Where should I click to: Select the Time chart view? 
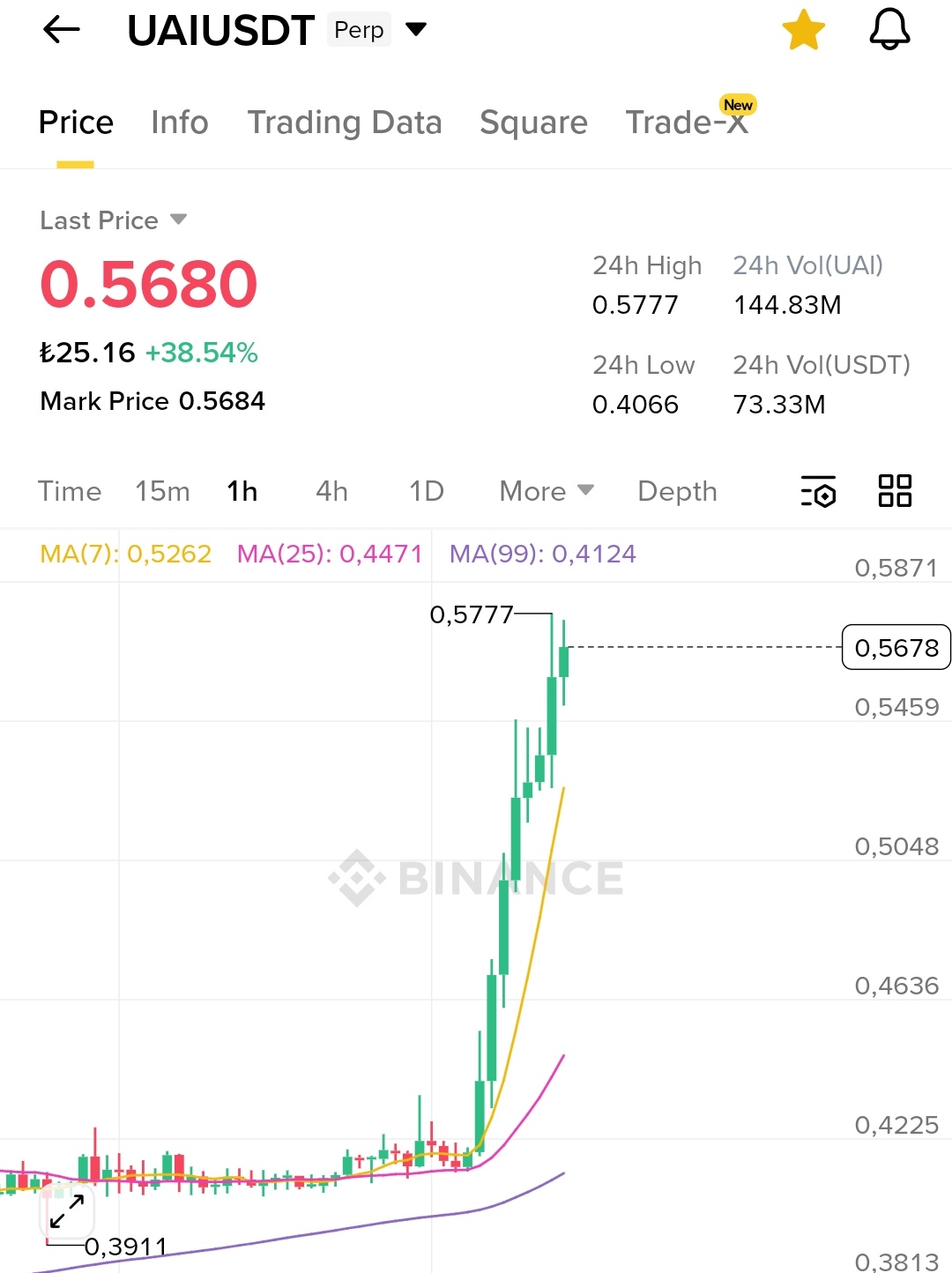[70, 491]
